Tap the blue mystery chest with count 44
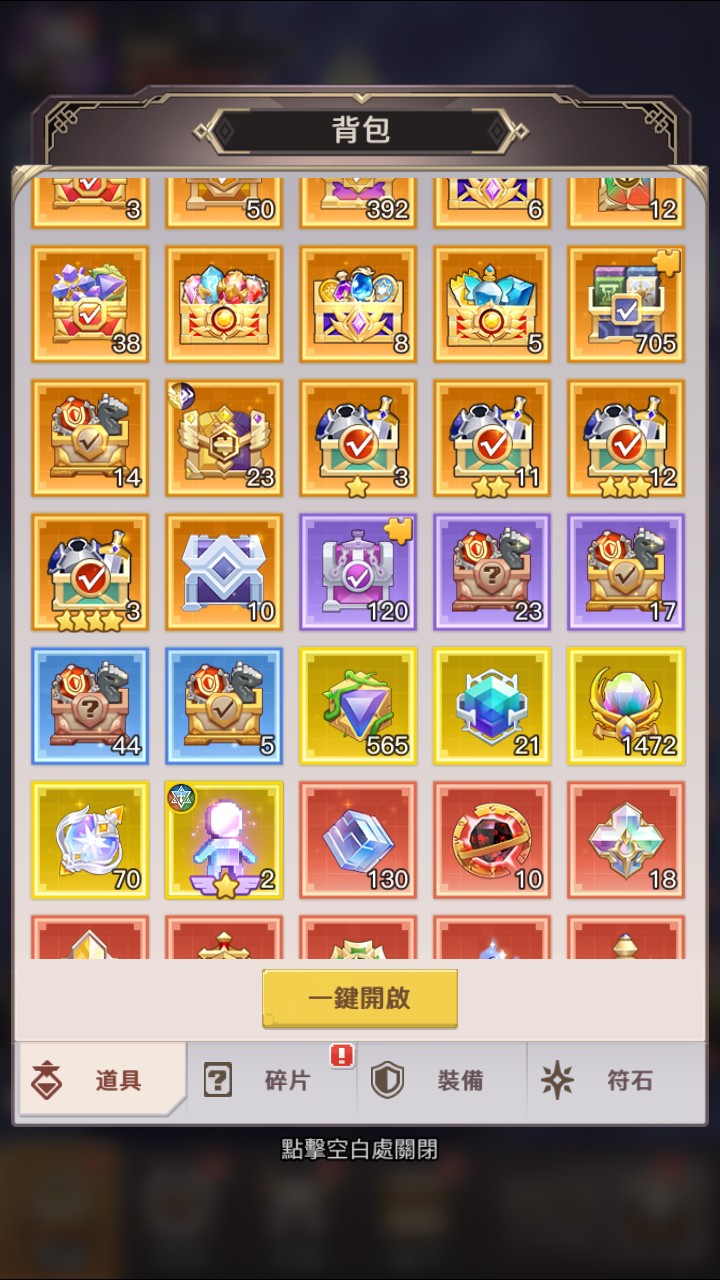 90,706
